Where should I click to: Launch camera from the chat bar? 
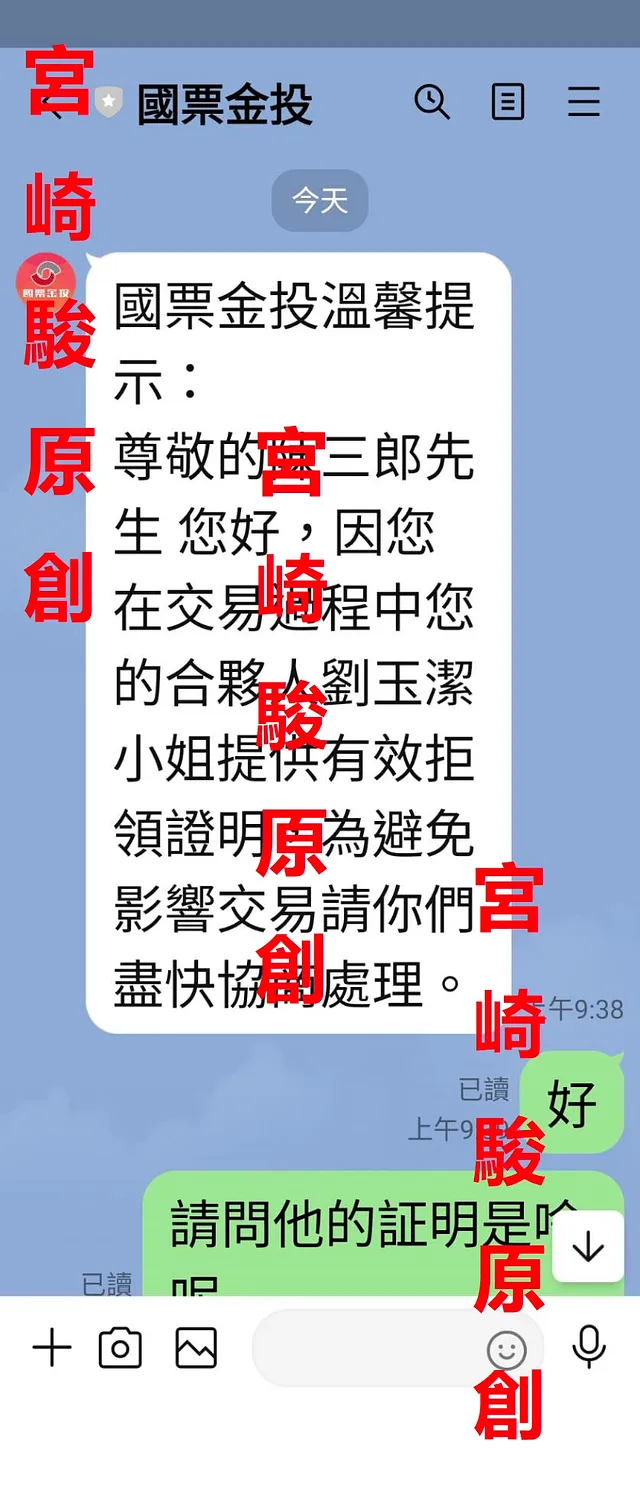pos(120,1348)
